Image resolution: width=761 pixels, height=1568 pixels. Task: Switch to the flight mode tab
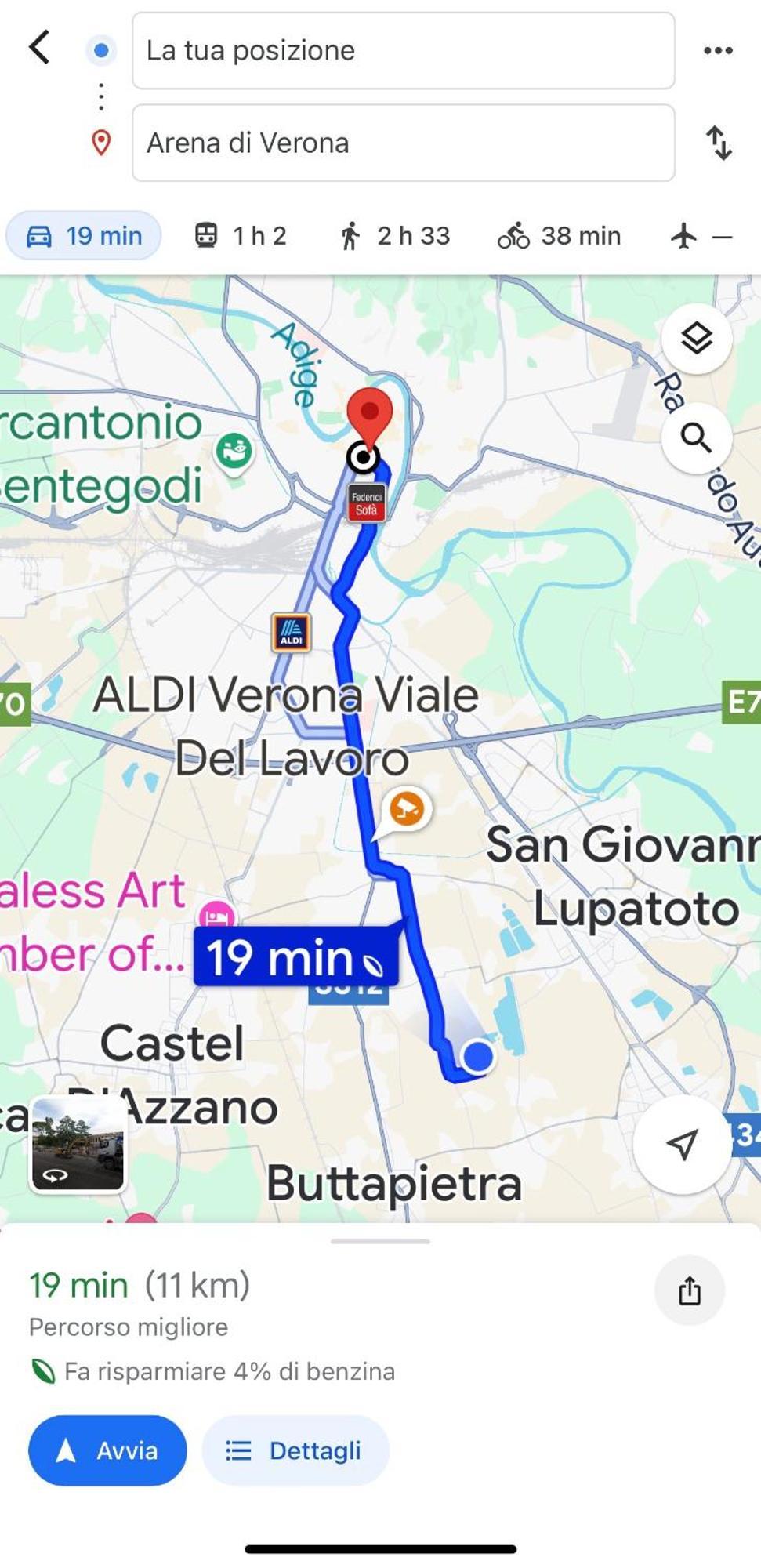(701, 236)
